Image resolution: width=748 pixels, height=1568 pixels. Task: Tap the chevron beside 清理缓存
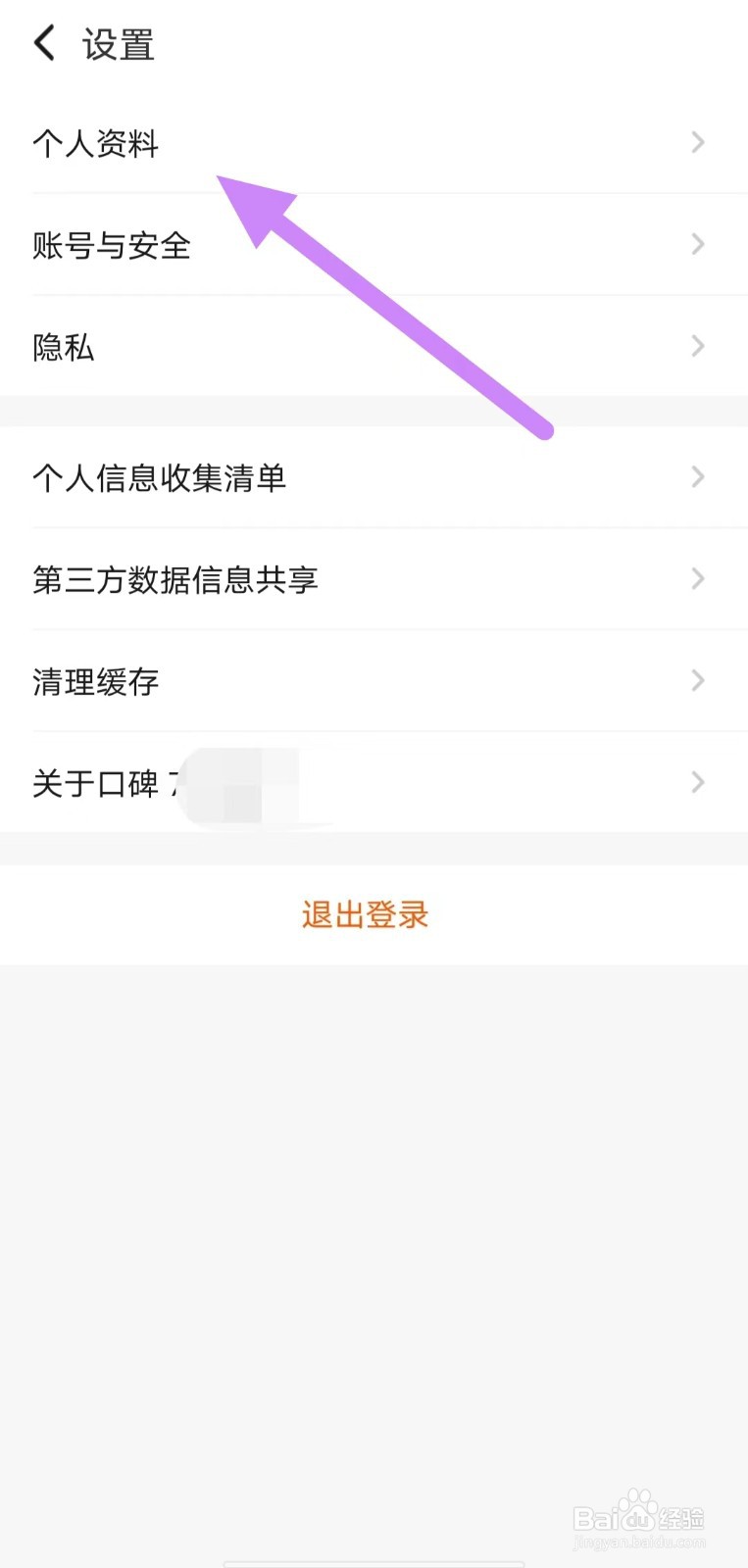(696, 680)
